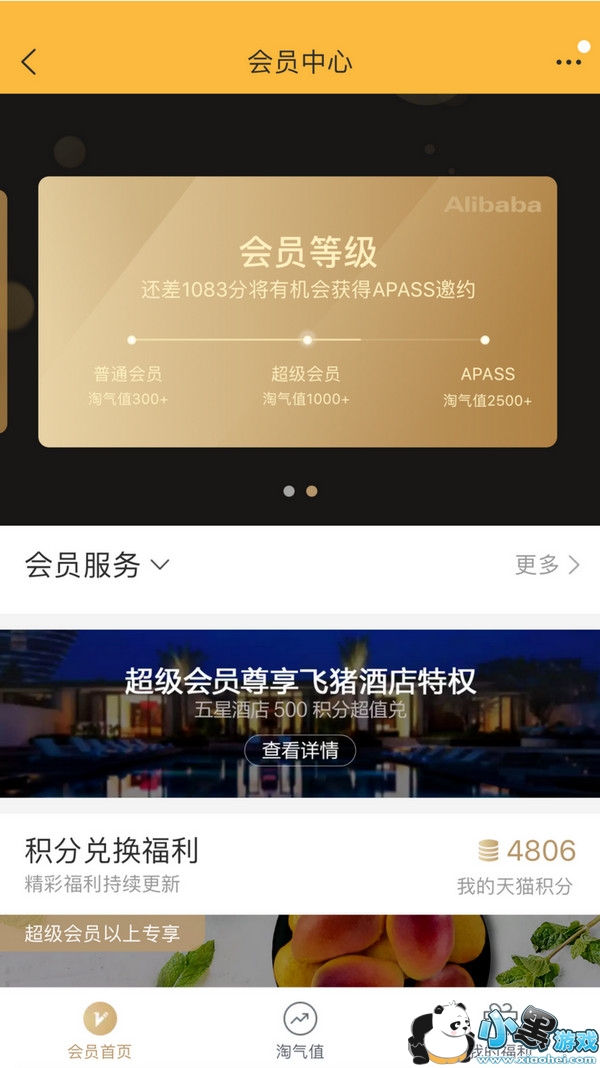Tap the 查看详情 button on the hotel banner
Viewport: 600px width, 1068px height.
pyautogui.click(x=300, y=750)
